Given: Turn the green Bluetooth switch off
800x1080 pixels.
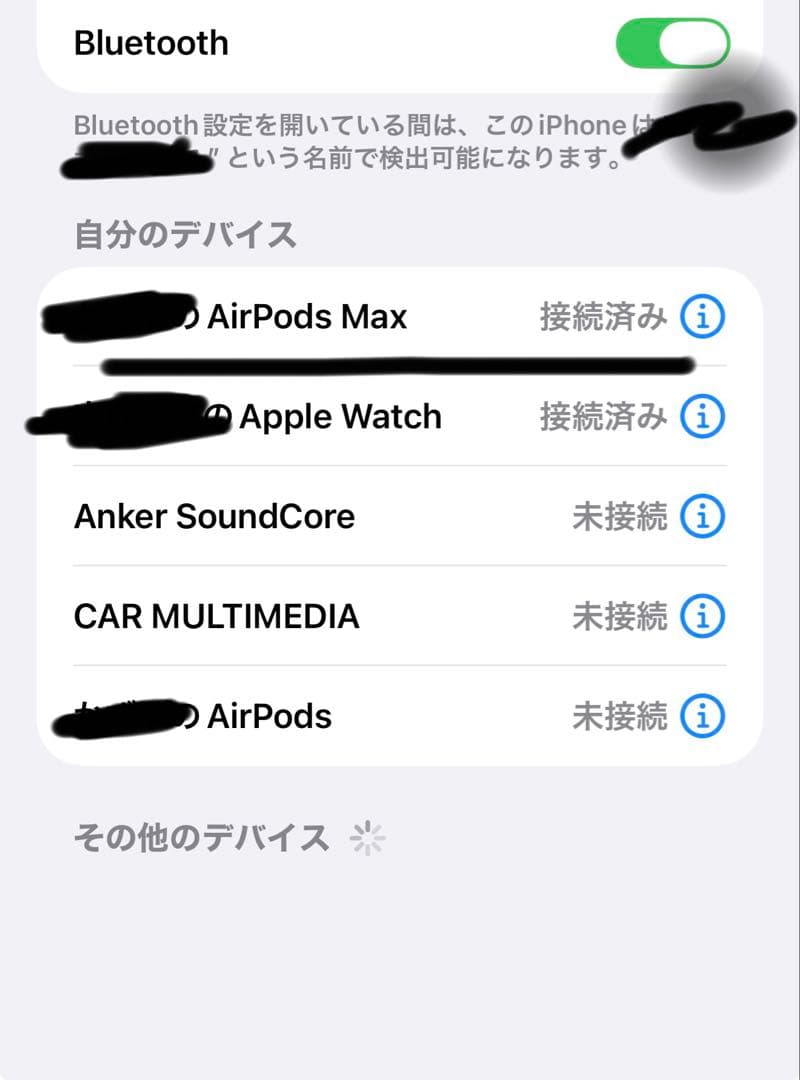Looking at the screenshot, I should 675,42.
